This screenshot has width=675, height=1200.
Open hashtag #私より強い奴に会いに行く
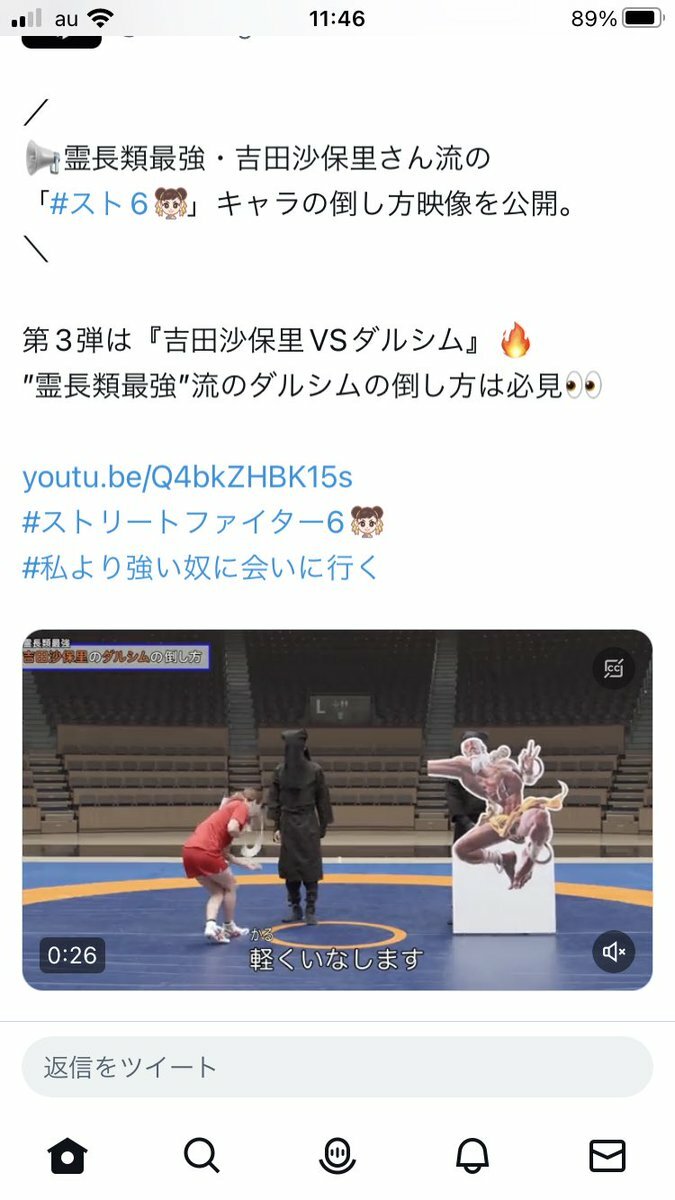click(201, 567)
